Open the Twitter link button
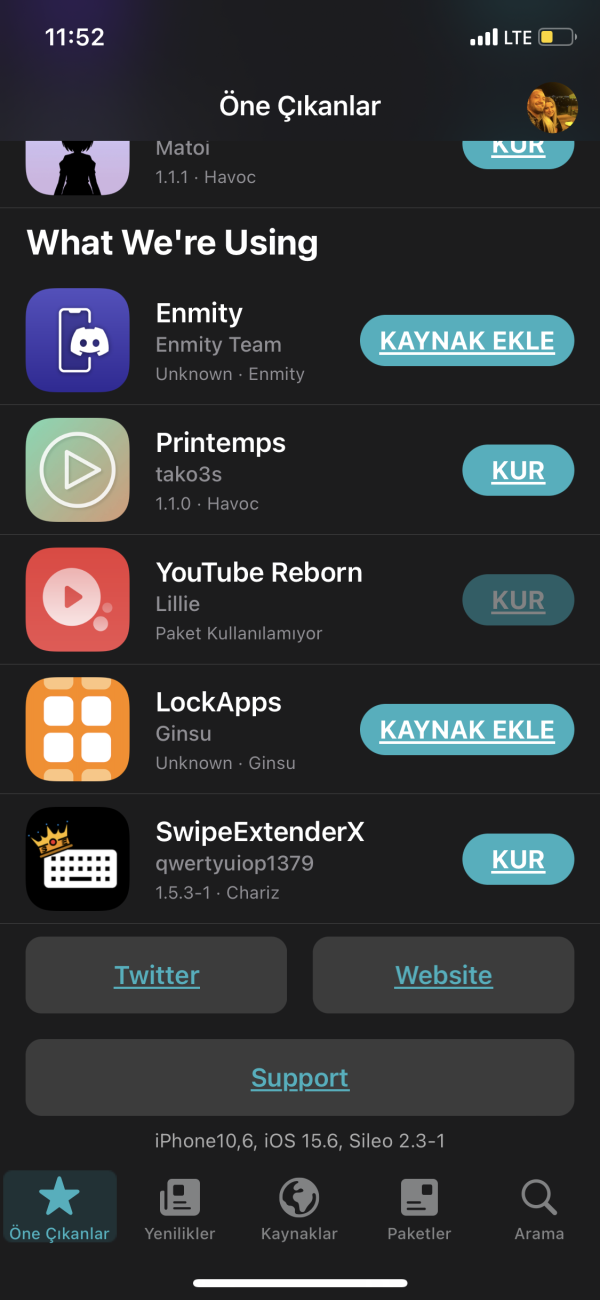The width and height of the screenshot is (600, 1300). click(x=157, y=975)
